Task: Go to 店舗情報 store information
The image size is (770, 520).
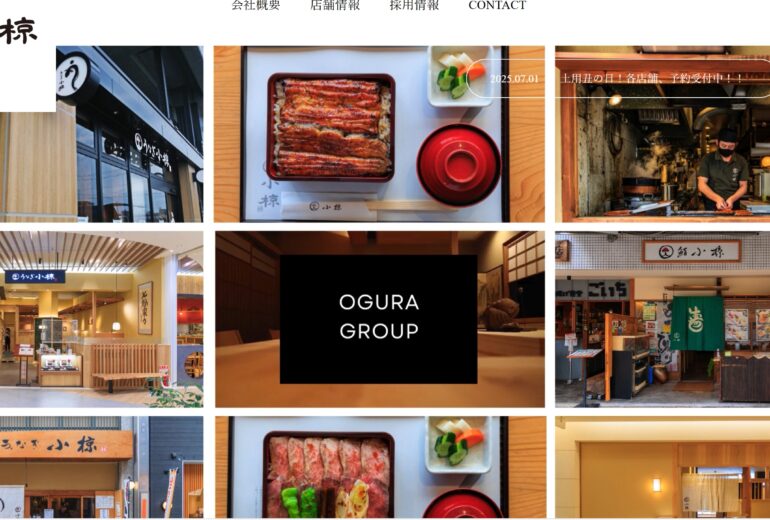Action: [x=335, y=5]
